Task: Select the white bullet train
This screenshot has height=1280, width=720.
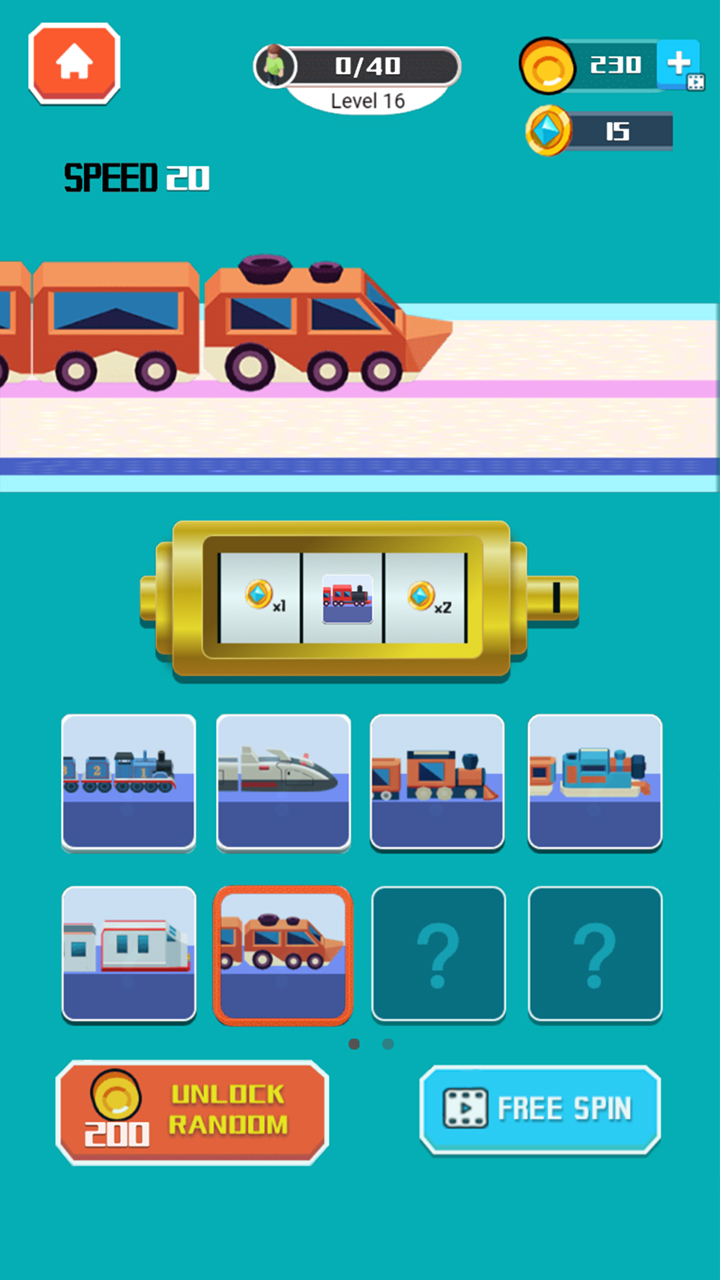Action: [284, 783]
